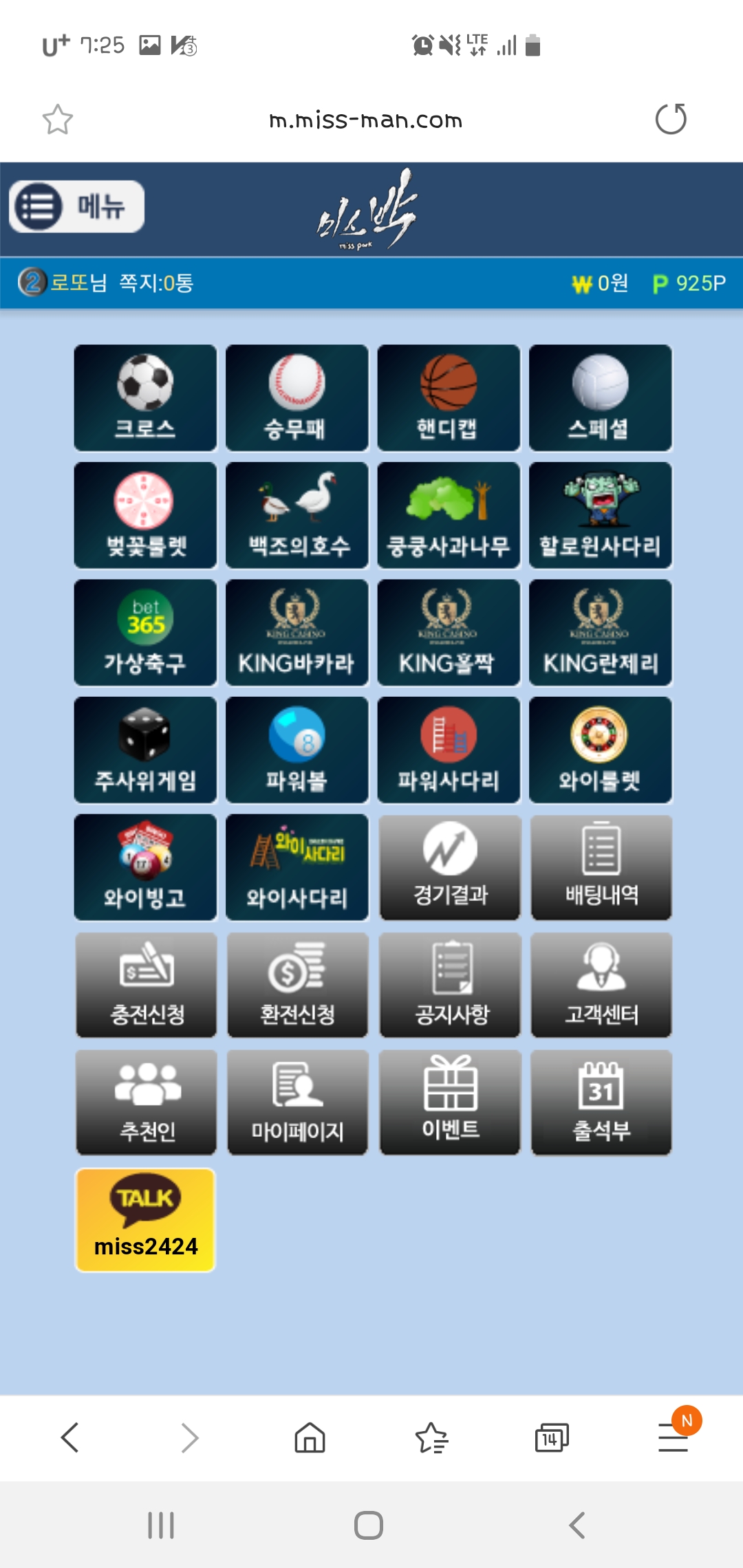Screen dimensions: 743x1568
Task: Open the 메뉴 drawer button
Action: [76, 206]
